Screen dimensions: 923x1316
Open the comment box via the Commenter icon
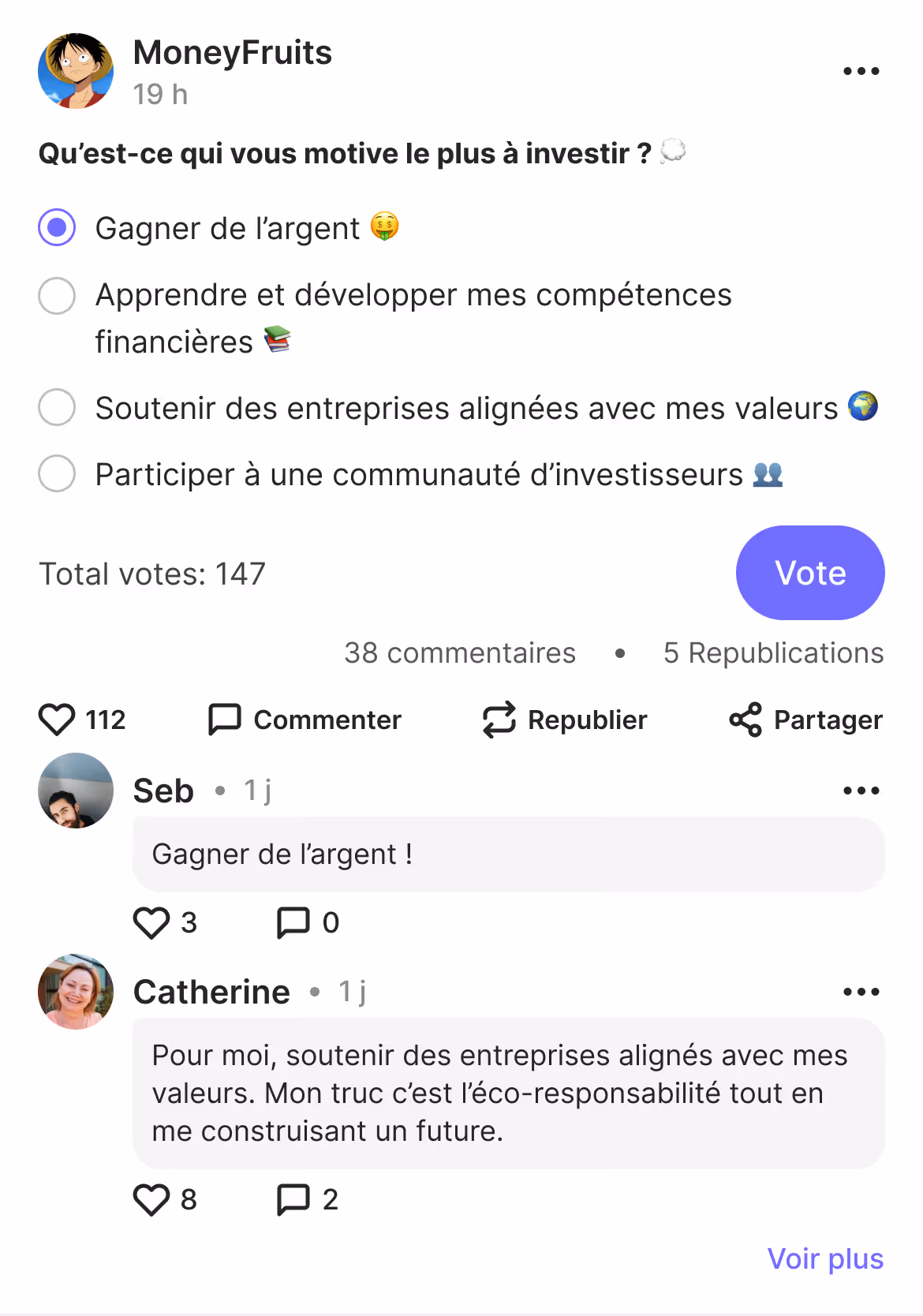pyautogui.click(x=225, y=719)
